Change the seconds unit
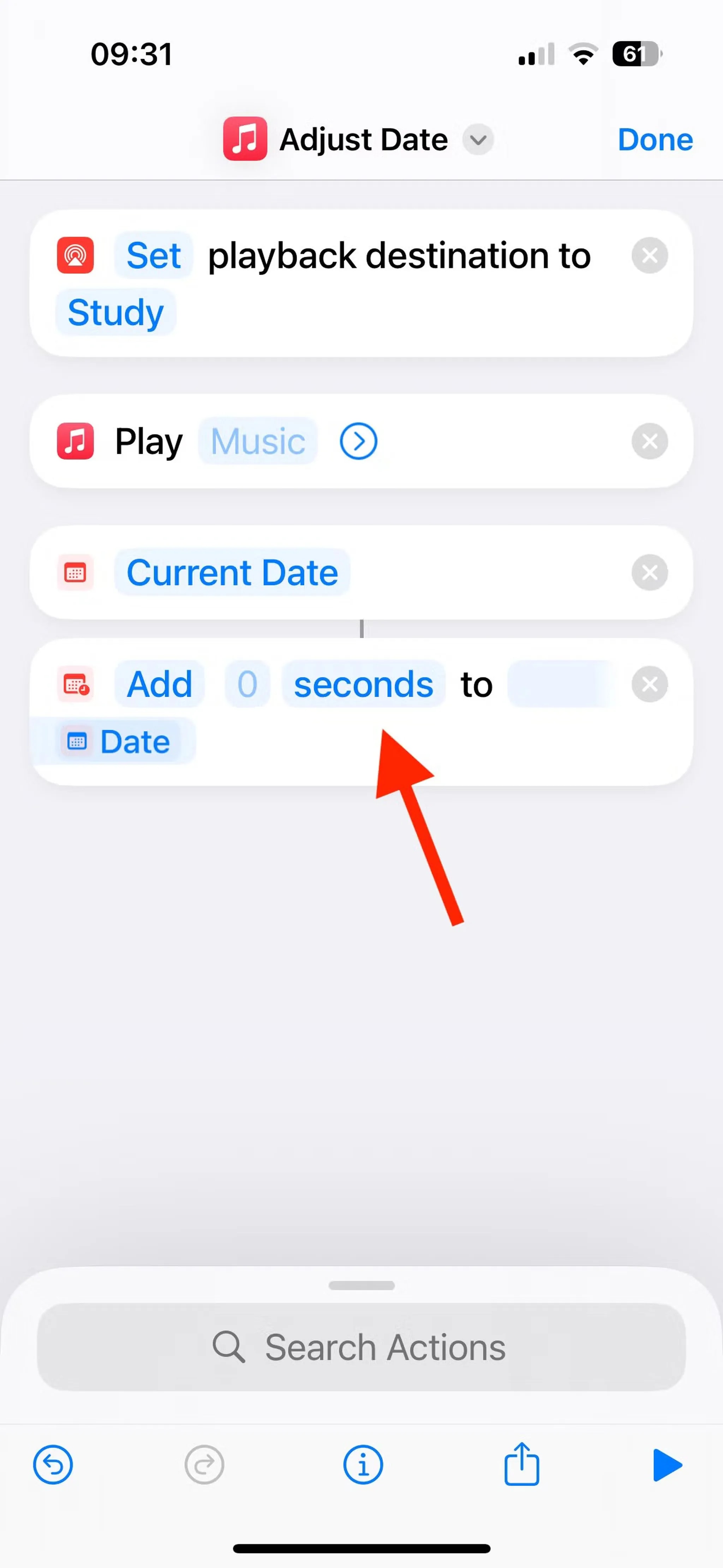 click(x=363, y=684)
